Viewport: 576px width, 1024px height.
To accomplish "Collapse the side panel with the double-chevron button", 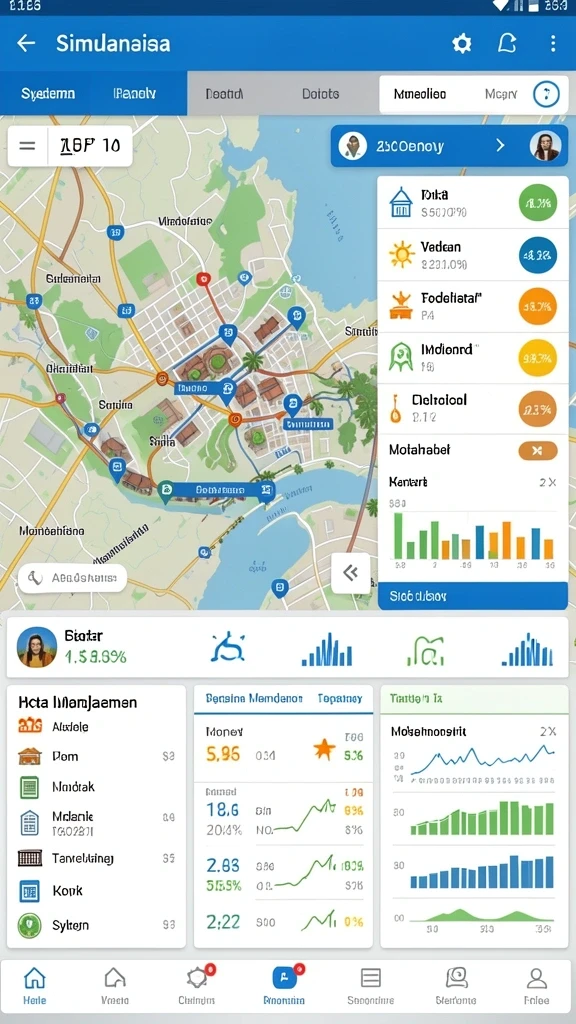I will [x=351, y=573].
